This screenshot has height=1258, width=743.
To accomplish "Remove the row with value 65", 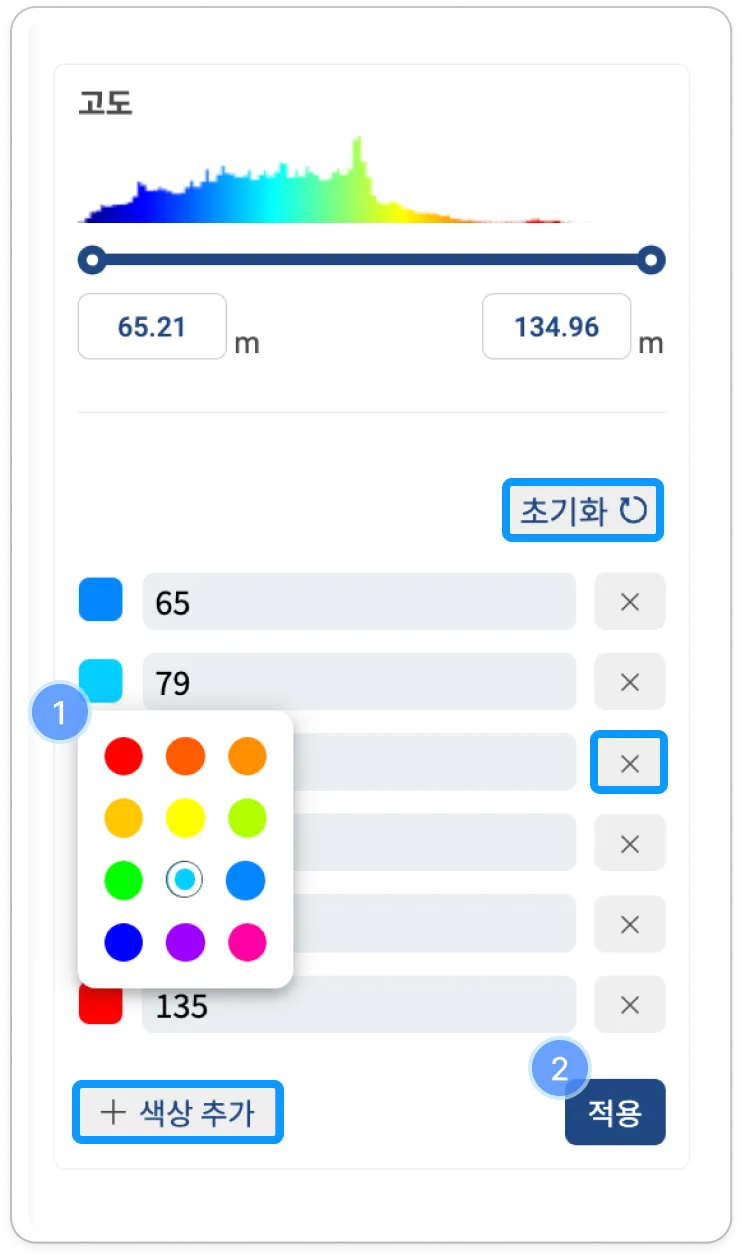I will [629, 602].
